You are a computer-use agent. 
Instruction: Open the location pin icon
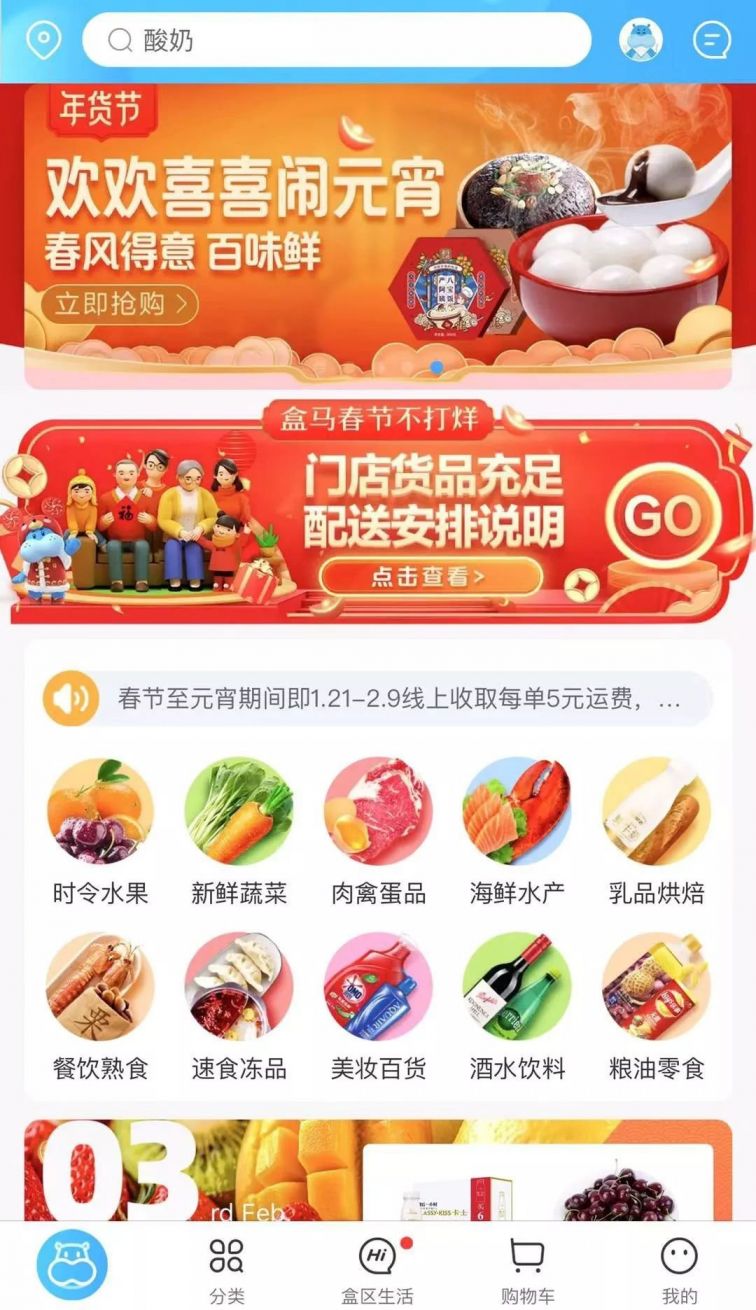click(x=43, y=40)
